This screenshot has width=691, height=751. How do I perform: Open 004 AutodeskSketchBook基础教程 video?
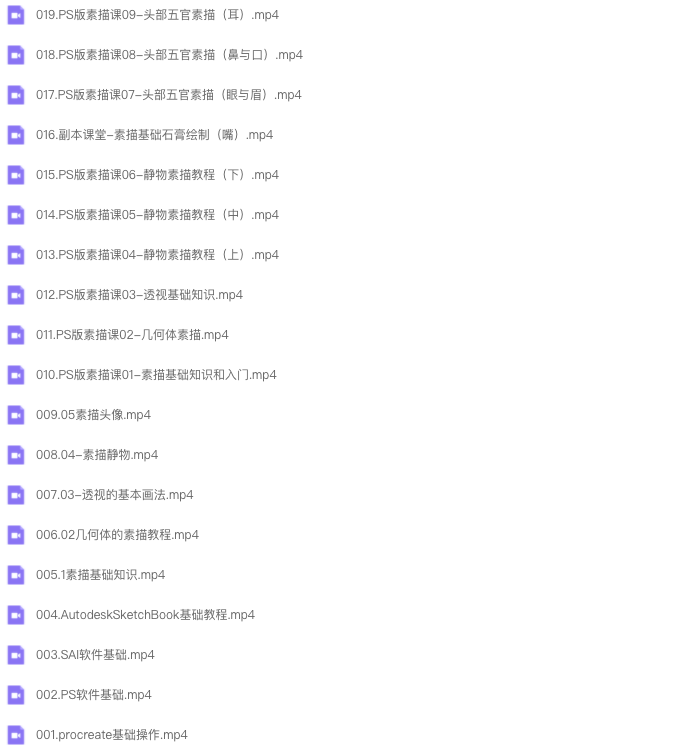click(145, 615)
